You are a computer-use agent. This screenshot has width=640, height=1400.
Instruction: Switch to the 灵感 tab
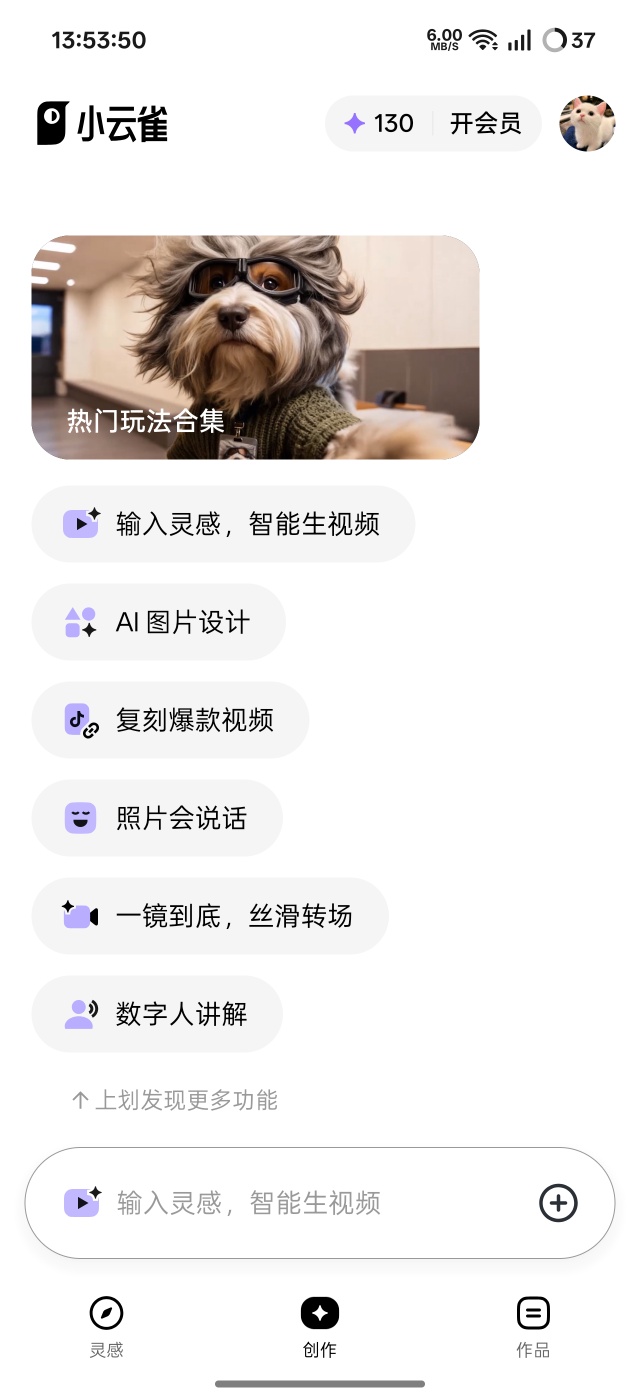pyautogui.click(x=106, y=1326)
